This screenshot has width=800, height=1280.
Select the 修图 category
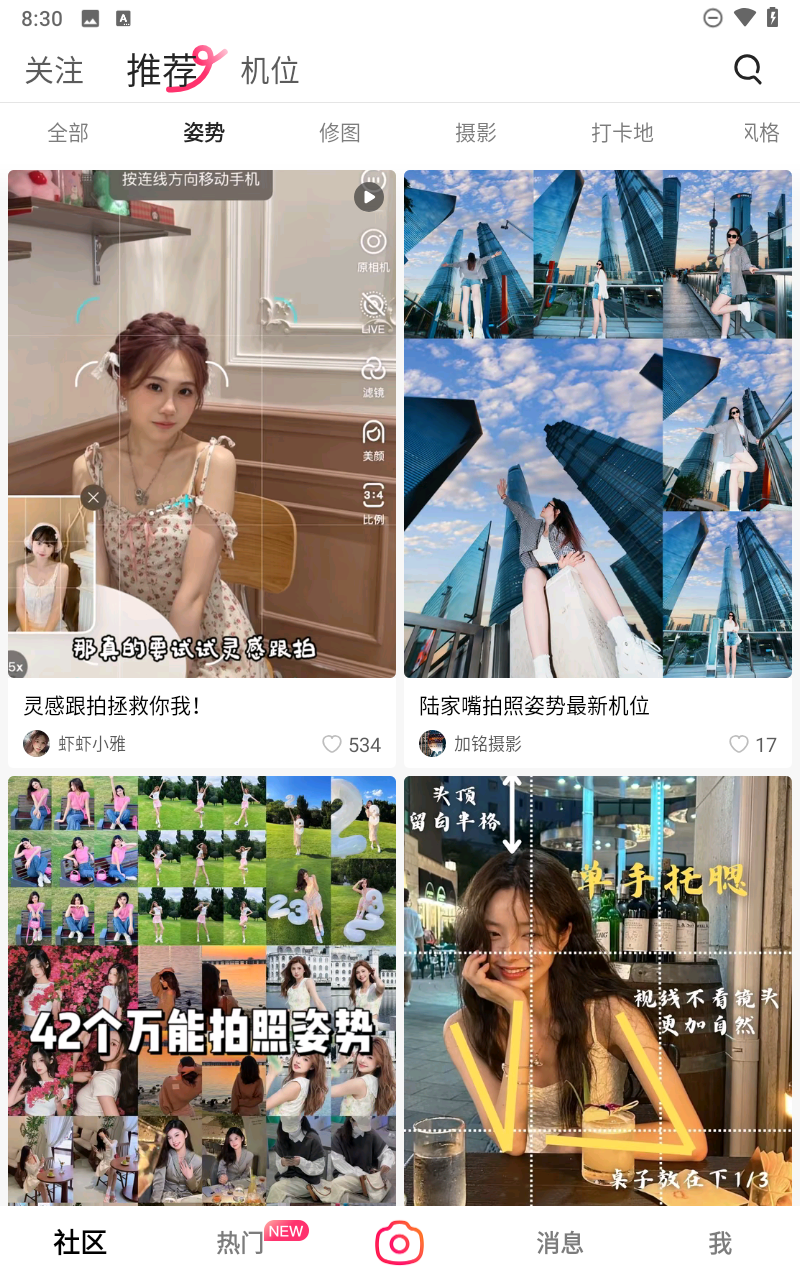(x=340, y=132)
